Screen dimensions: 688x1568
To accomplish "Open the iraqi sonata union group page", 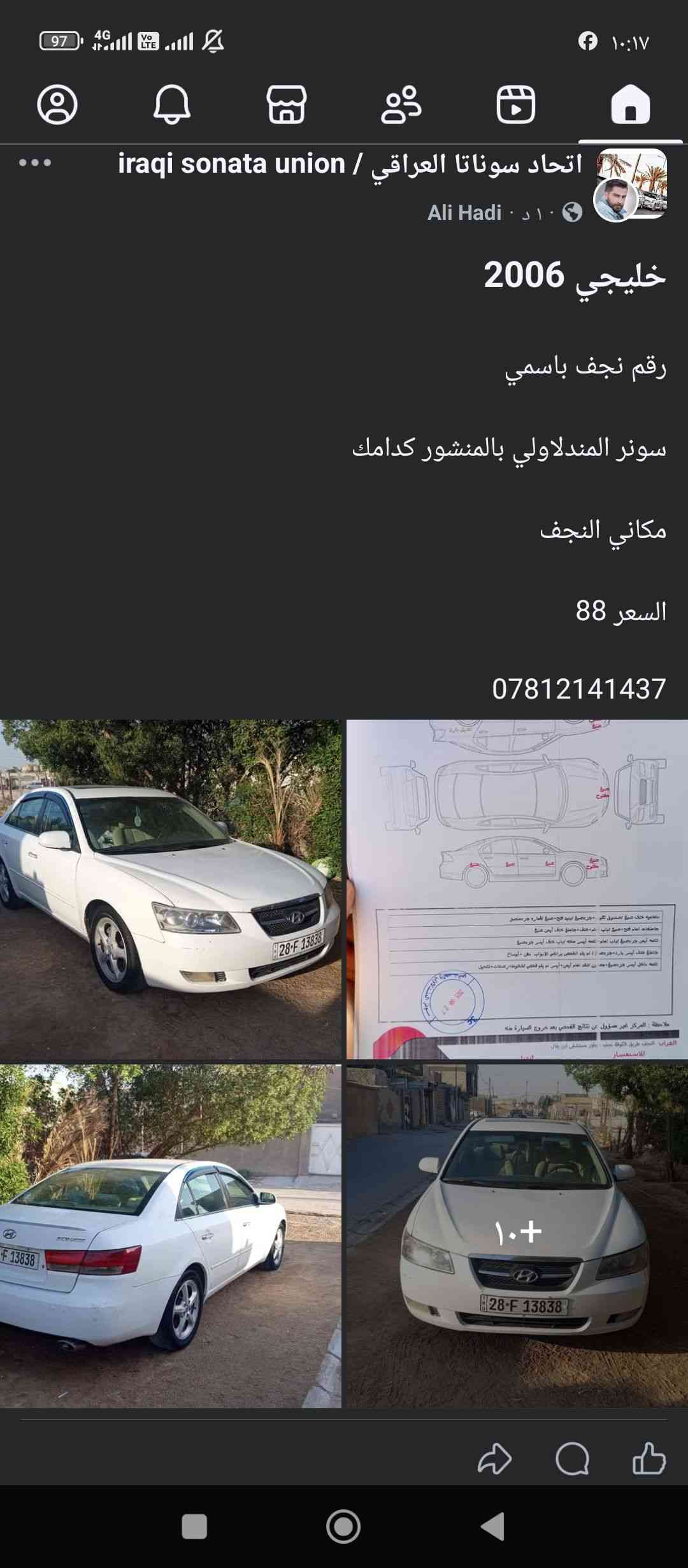I will [x=350, y=164].
